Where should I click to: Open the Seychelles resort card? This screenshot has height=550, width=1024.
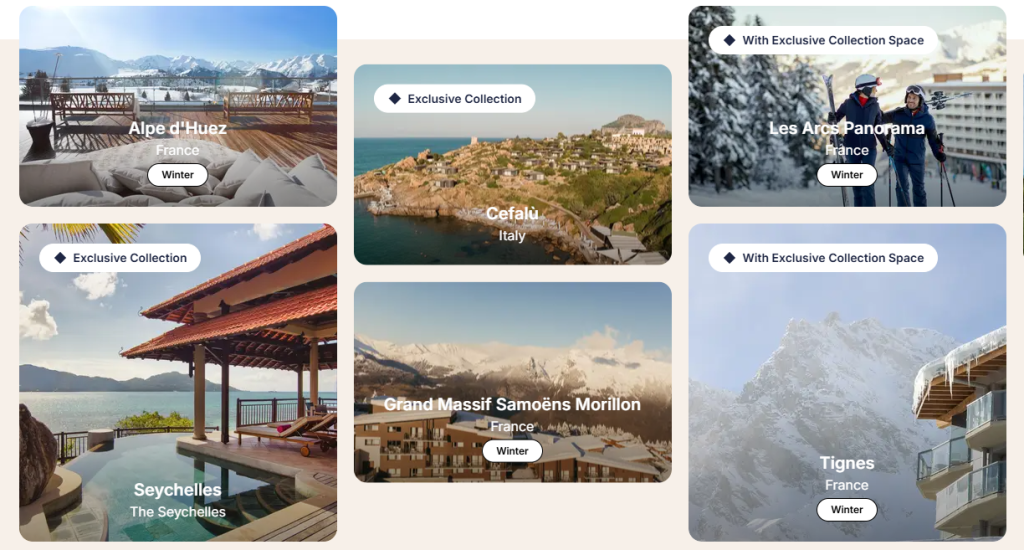[177, 490]
